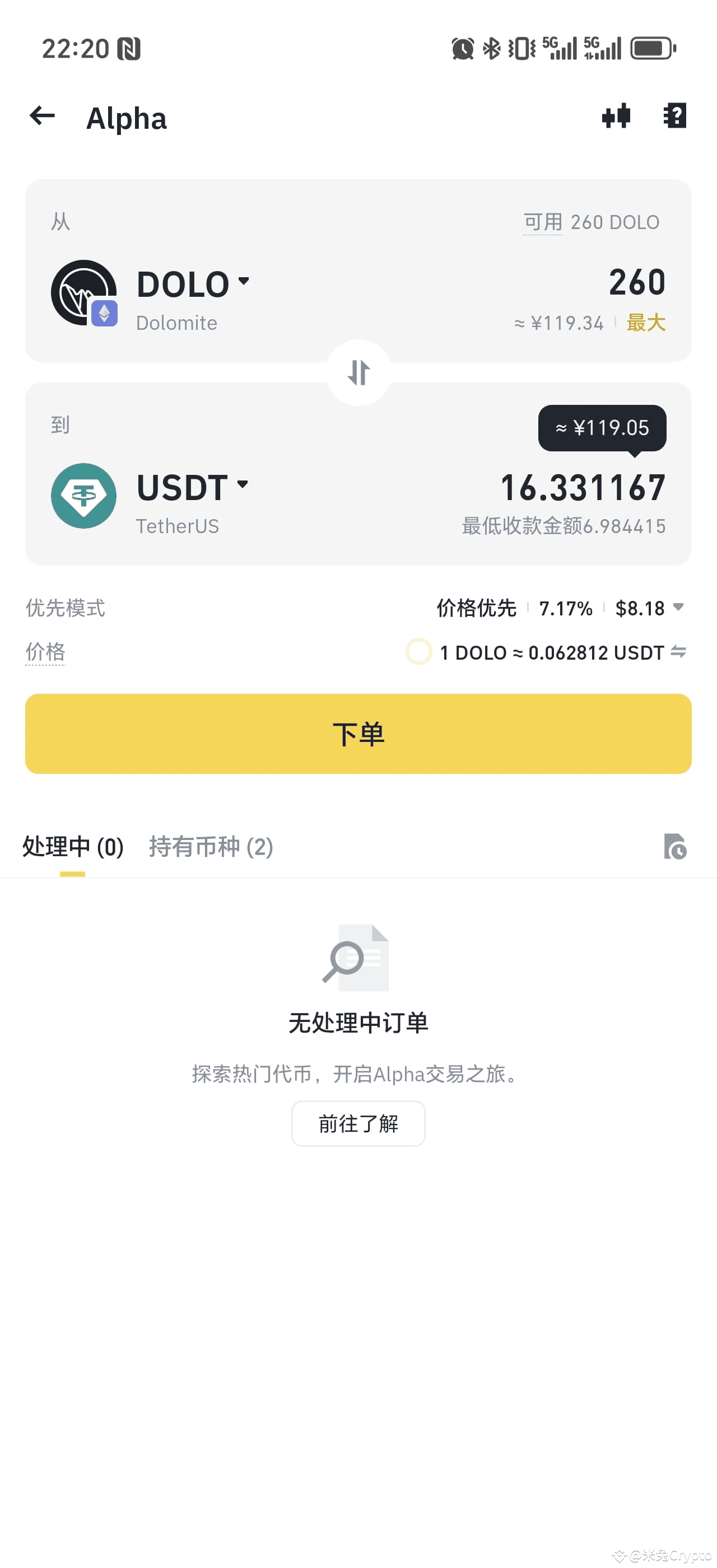Switch to the 持有币种 (2) tab
Image resolution: width=717 pixels, height=1568 pixels.
tap(210, 847)
